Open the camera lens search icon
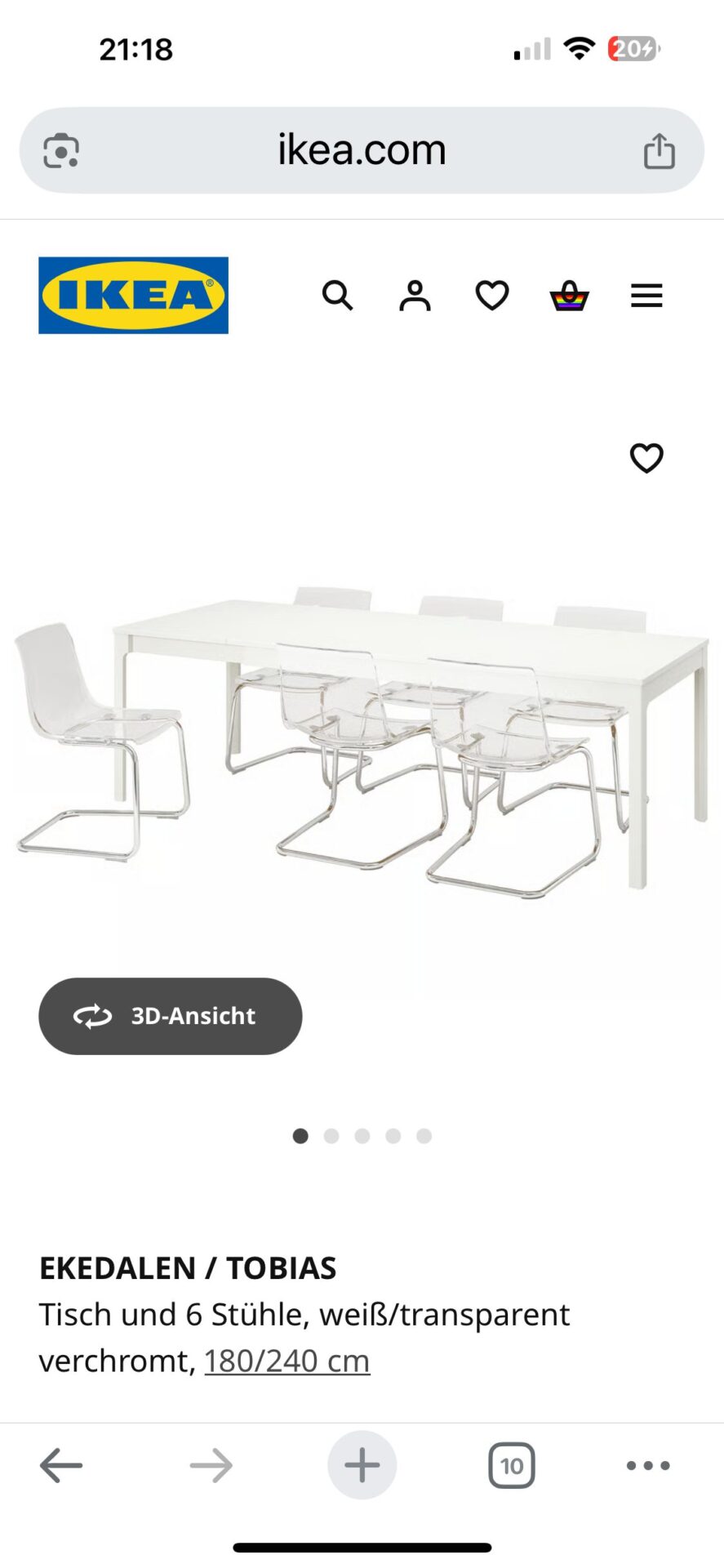 pyautogui.click(x=61, y=151)
